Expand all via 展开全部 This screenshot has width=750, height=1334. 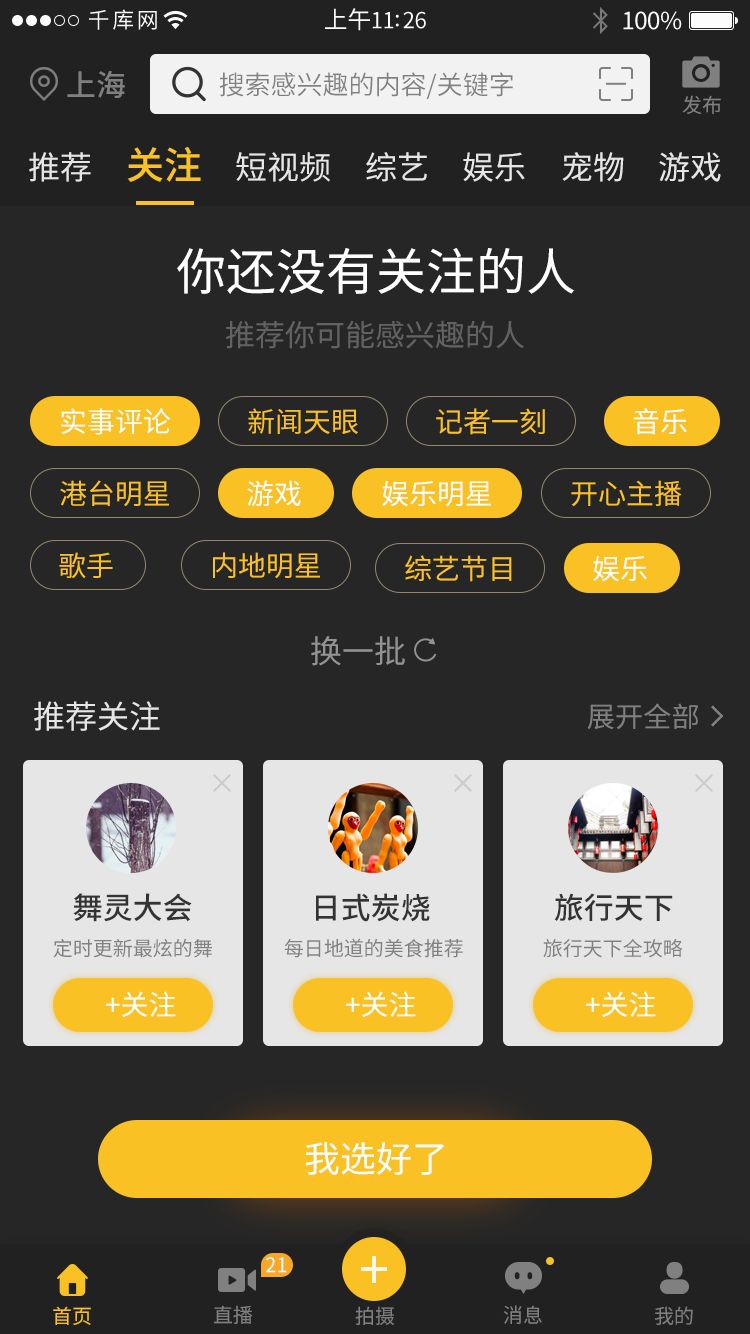pos(655,716)
